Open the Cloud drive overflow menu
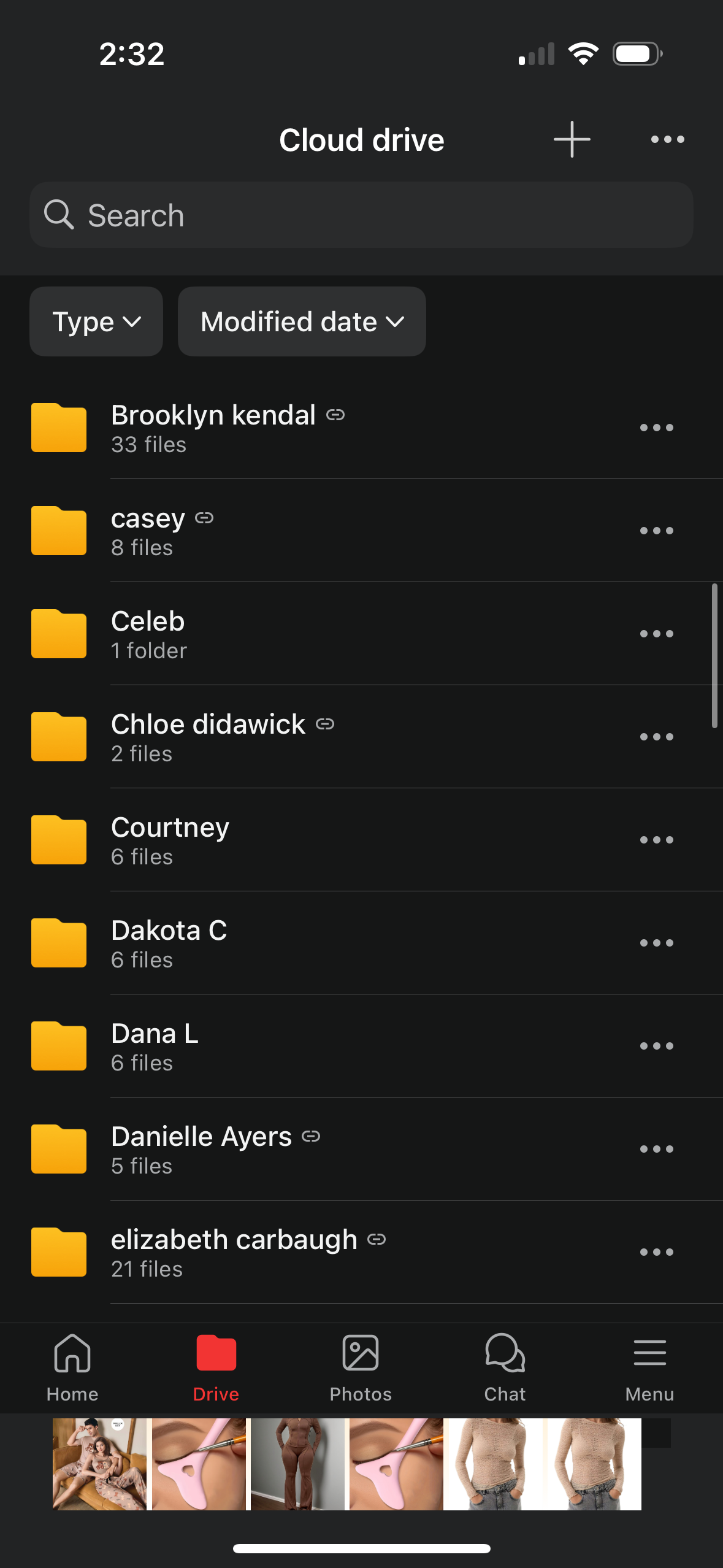The width and height of the screenshot is (723, 1568). [667, 140]
